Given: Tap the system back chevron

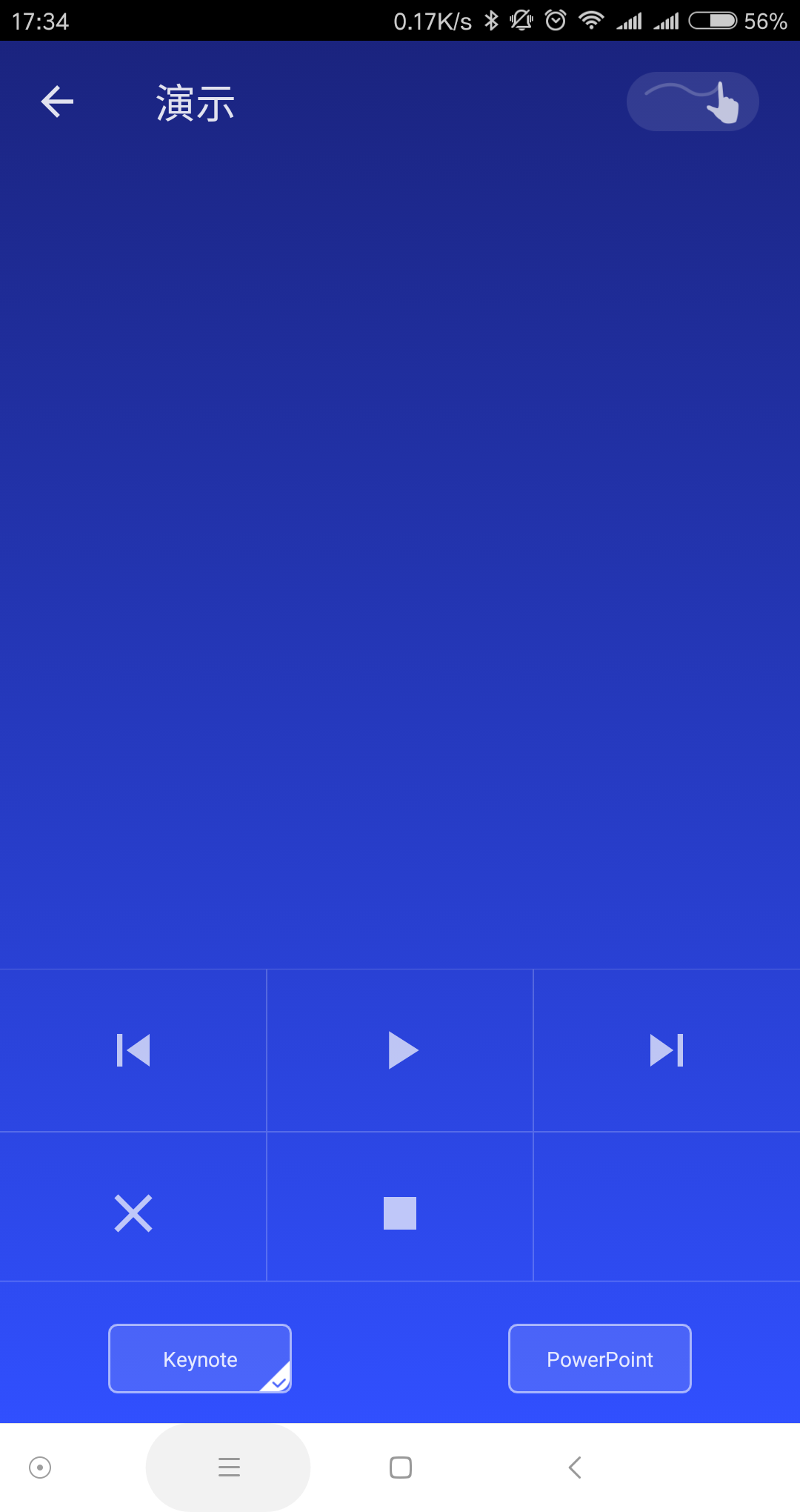Looking at the screenshot, I should click(575, 1468).
